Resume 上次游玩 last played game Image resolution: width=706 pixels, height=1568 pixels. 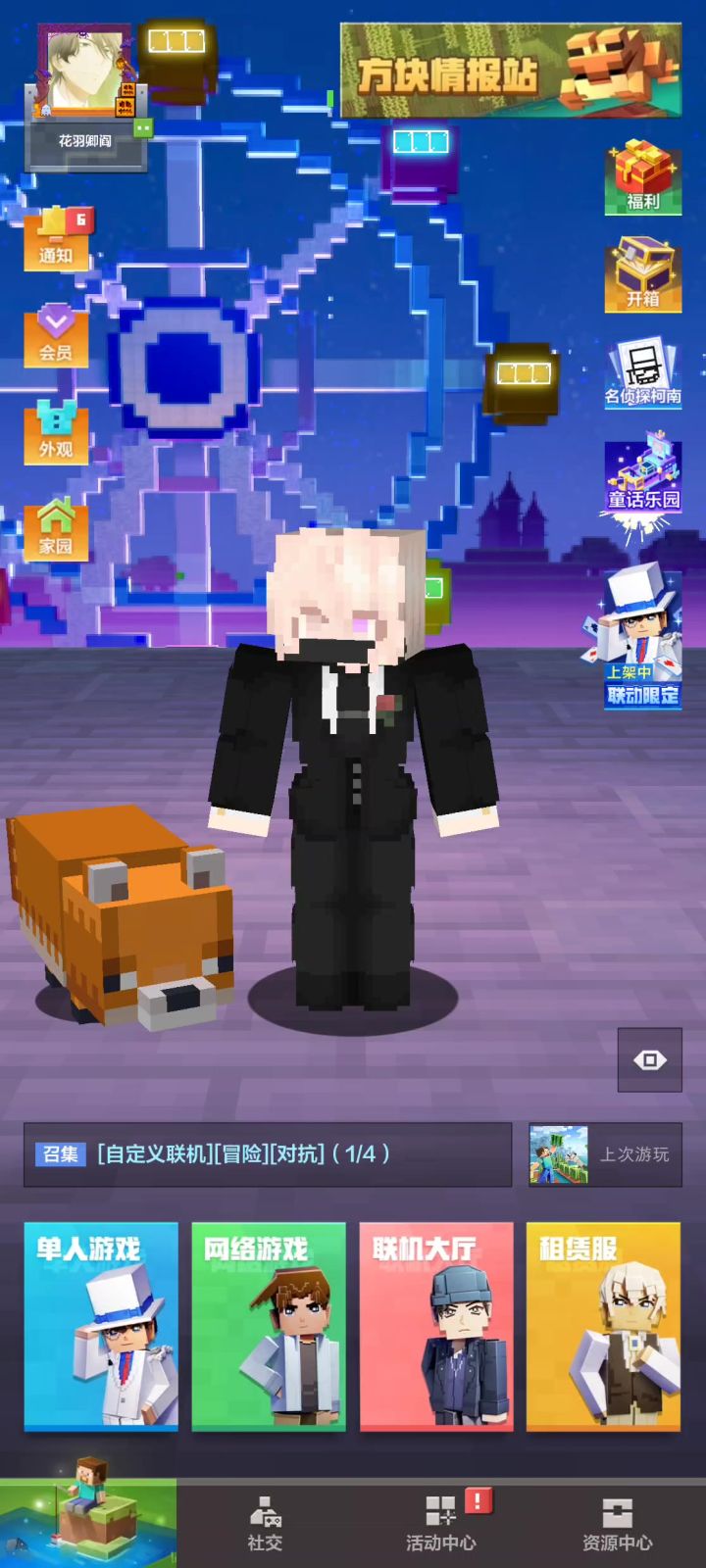605,1154
